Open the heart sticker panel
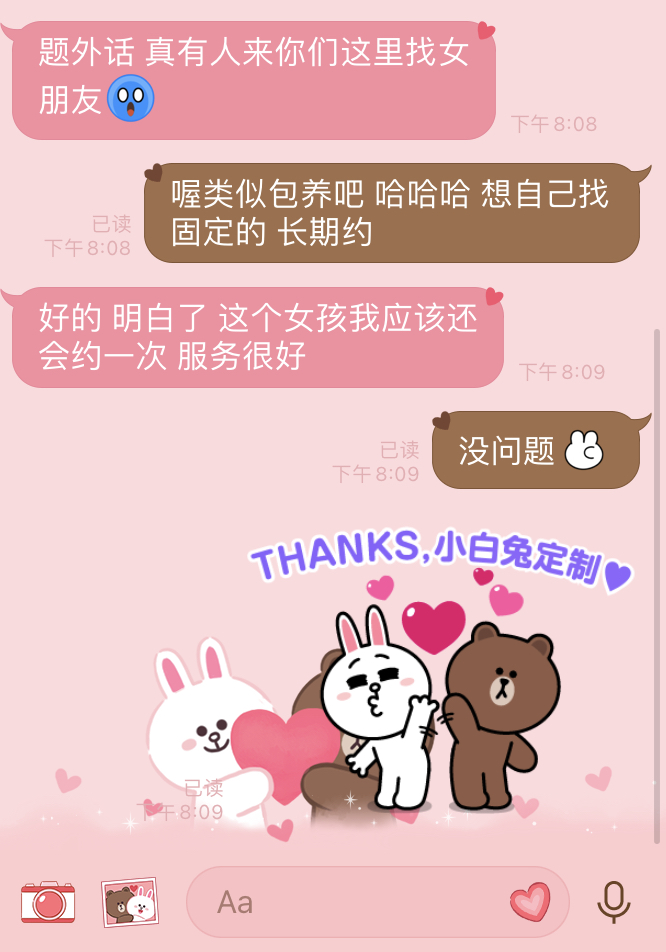This screenshot has height=952, width=666. coord(530,902)
